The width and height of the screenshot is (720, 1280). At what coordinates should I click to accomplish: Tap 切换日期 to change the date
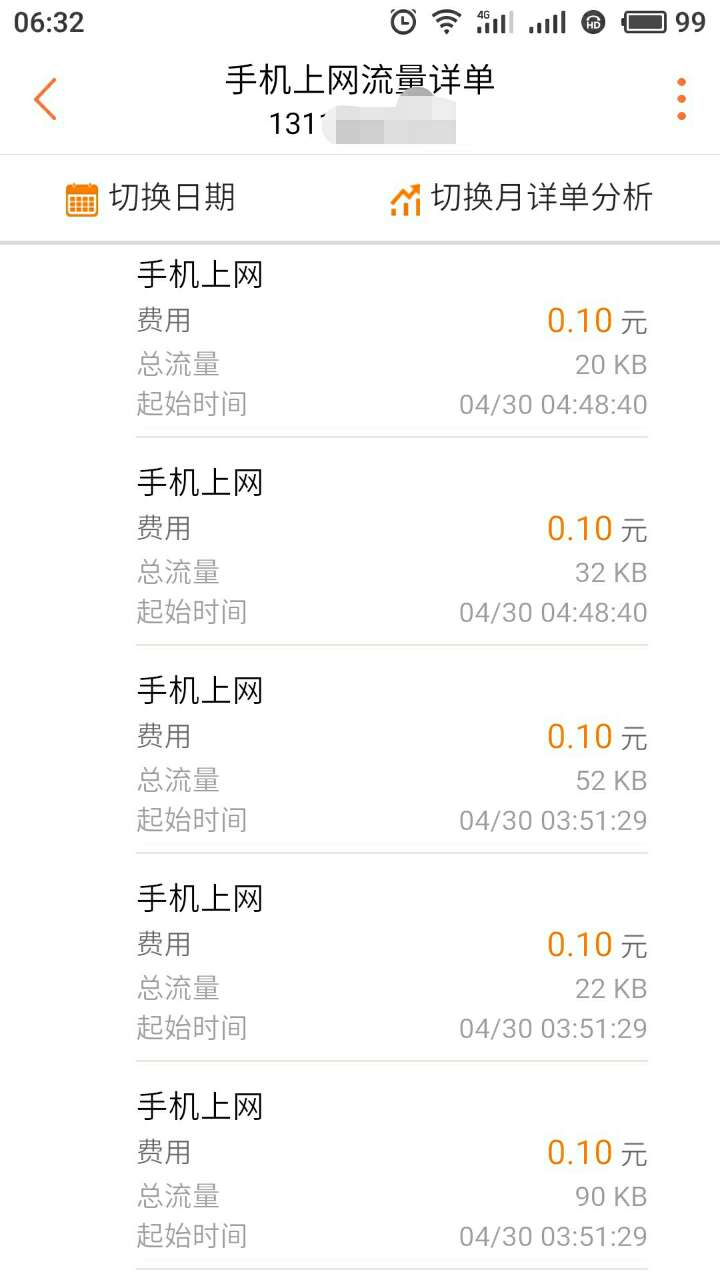[151, 198]
